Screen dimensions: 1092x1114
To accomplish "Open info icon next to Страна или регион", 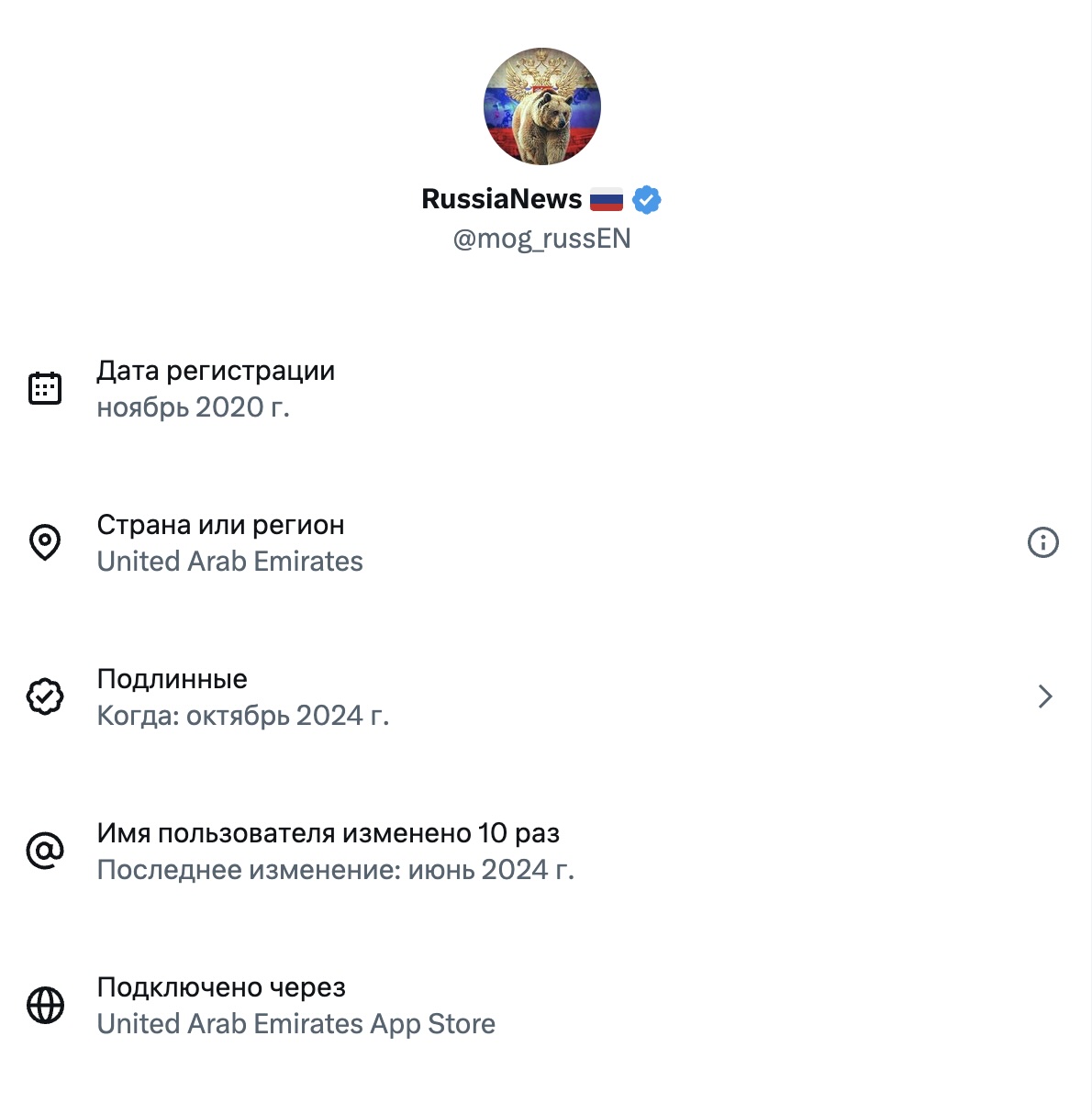I will 1042,542.
